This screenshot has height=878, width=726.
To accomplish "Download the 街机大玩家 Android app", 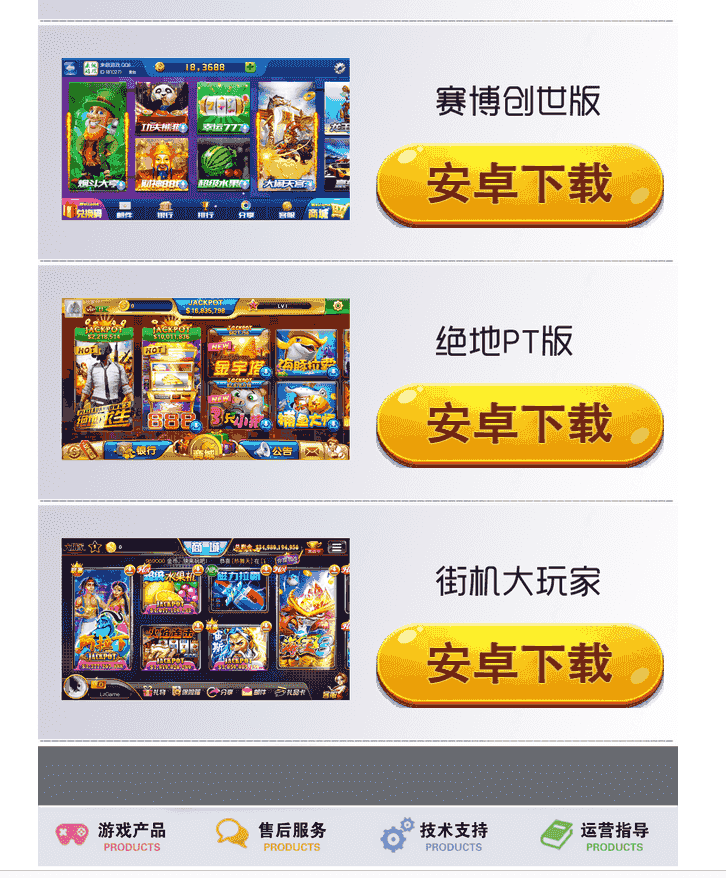I will (519, 664).
